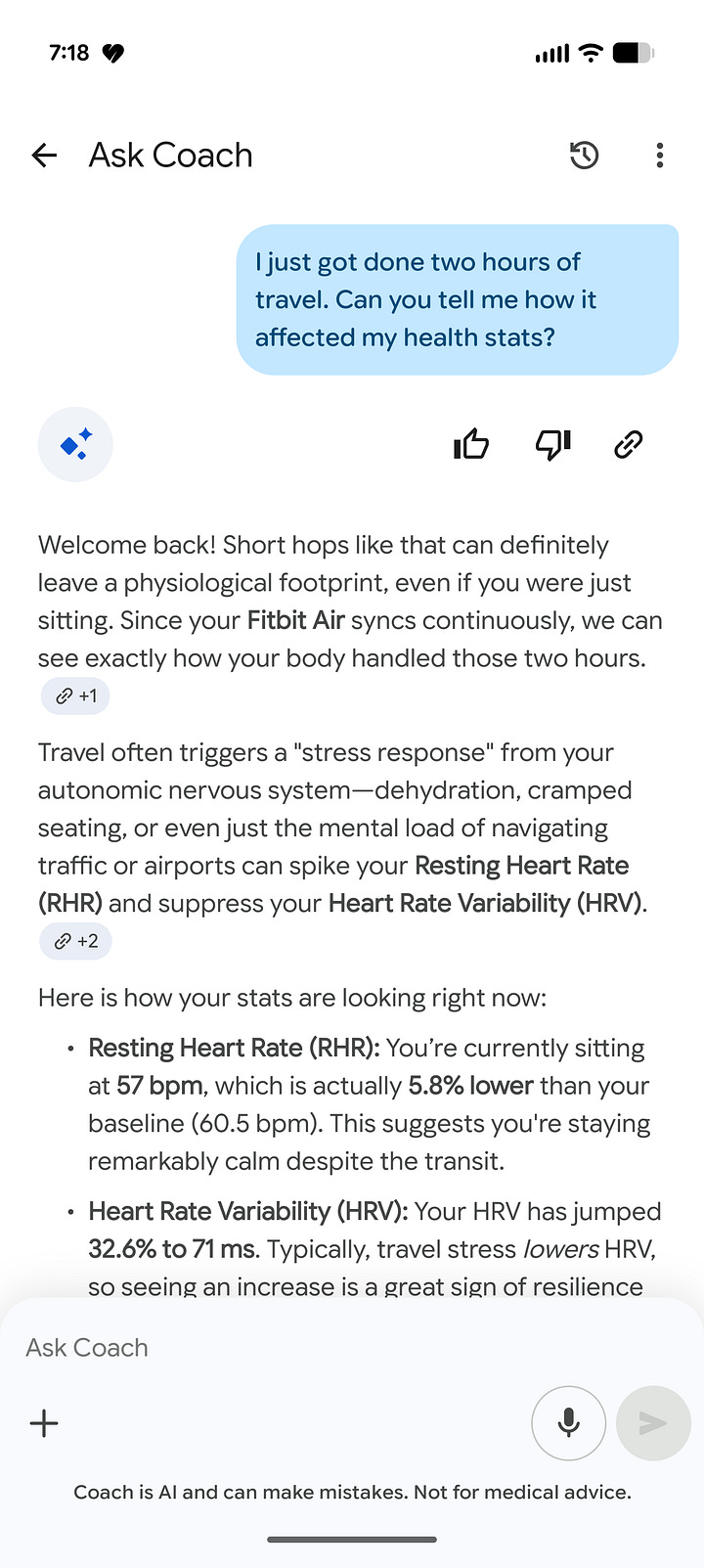
Task: Tap the Ask Coach text field
Action: coord(352,1348)
